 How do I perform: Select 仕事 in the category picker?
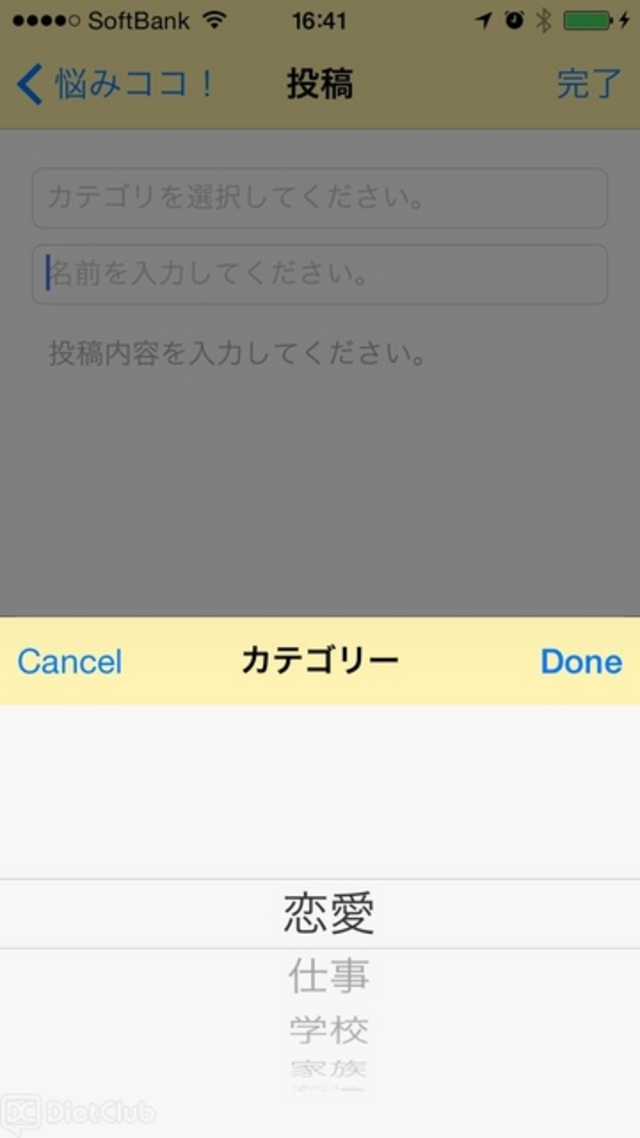tap(329, 975)
